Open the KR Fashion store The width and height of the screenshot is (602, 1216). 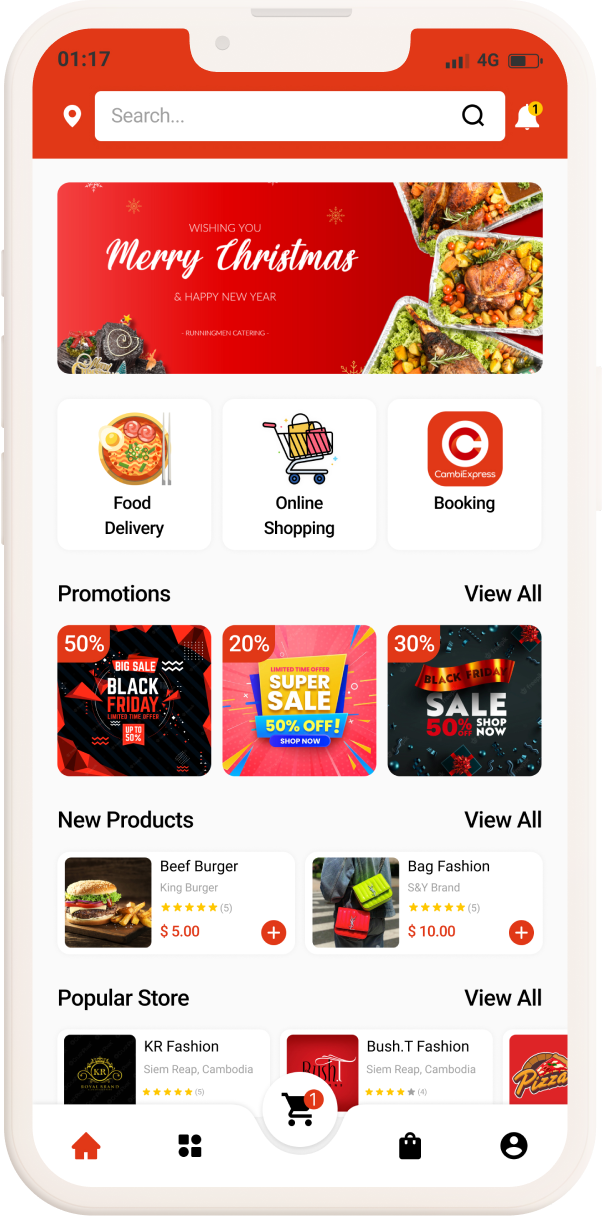(163, 1067)
